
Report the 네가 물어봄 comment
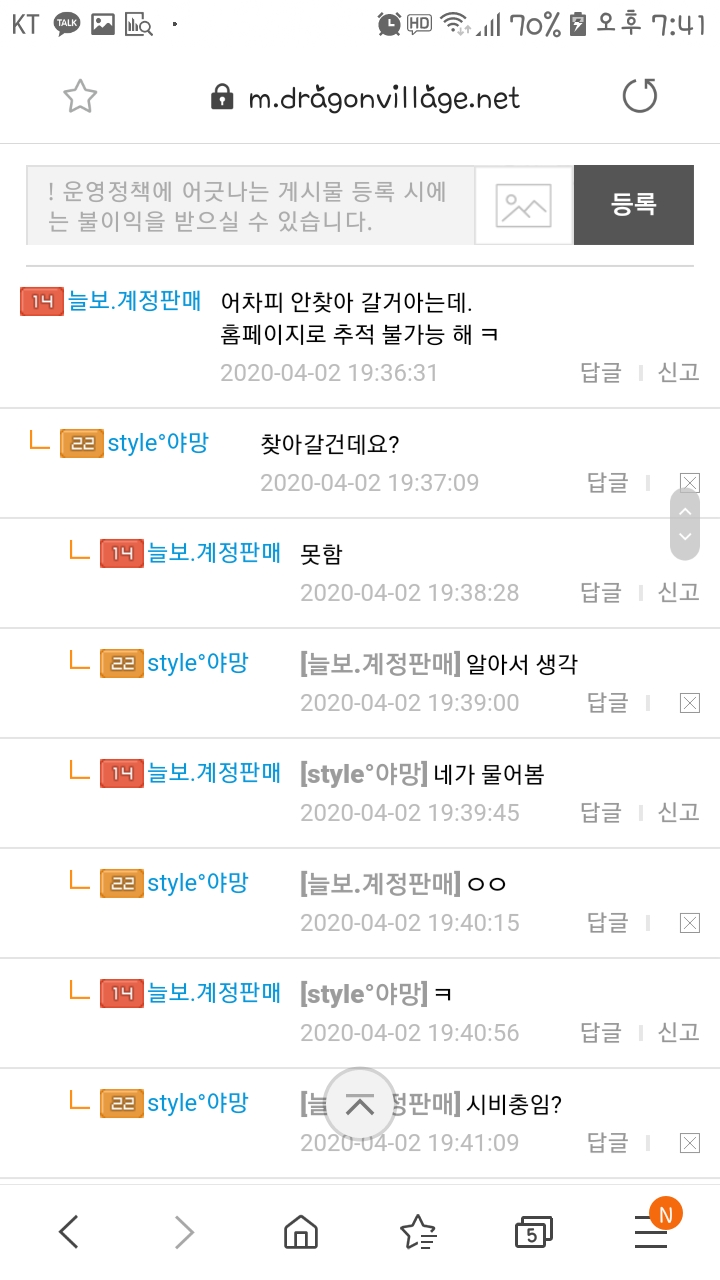(x=679, y=812)
